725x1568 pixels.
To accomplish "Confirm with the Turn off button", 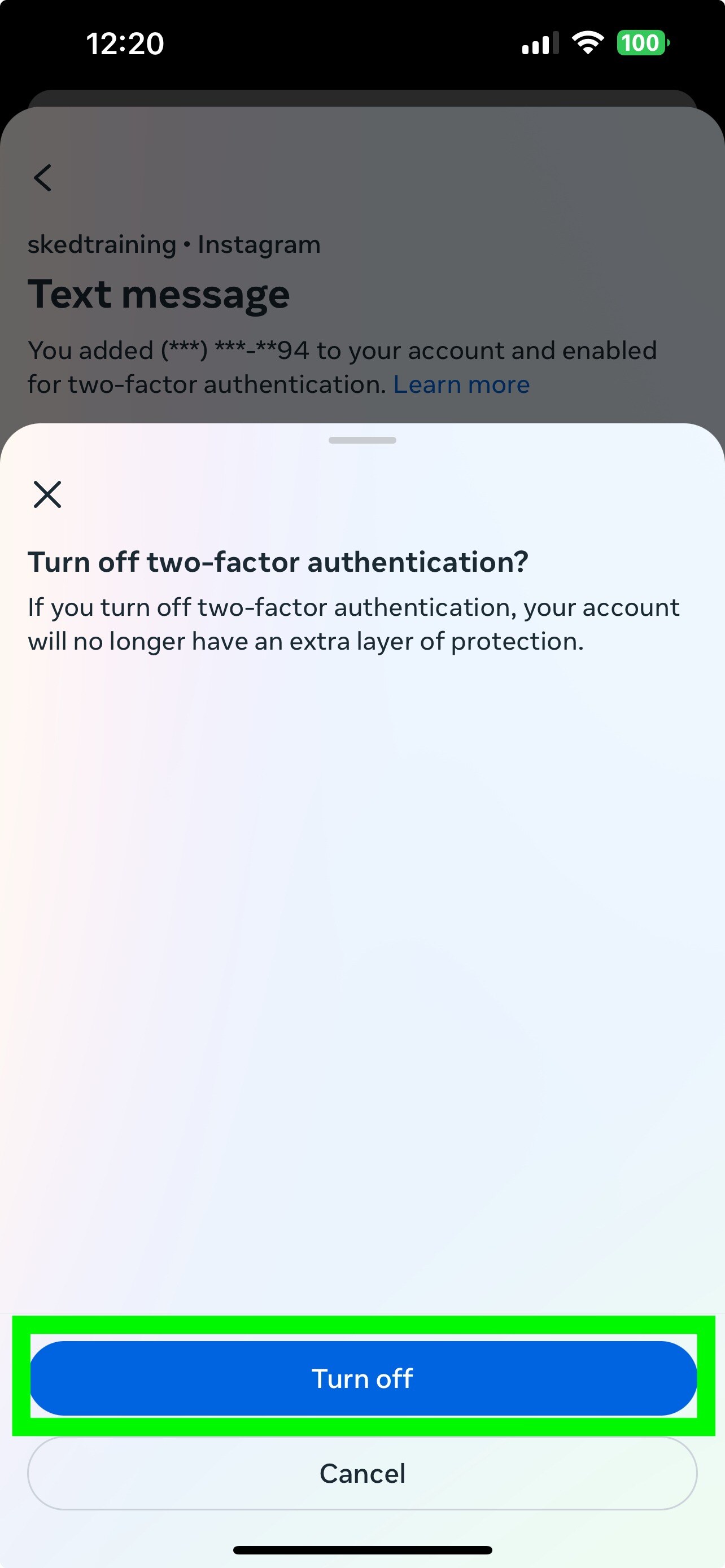I will [363, 1378].
